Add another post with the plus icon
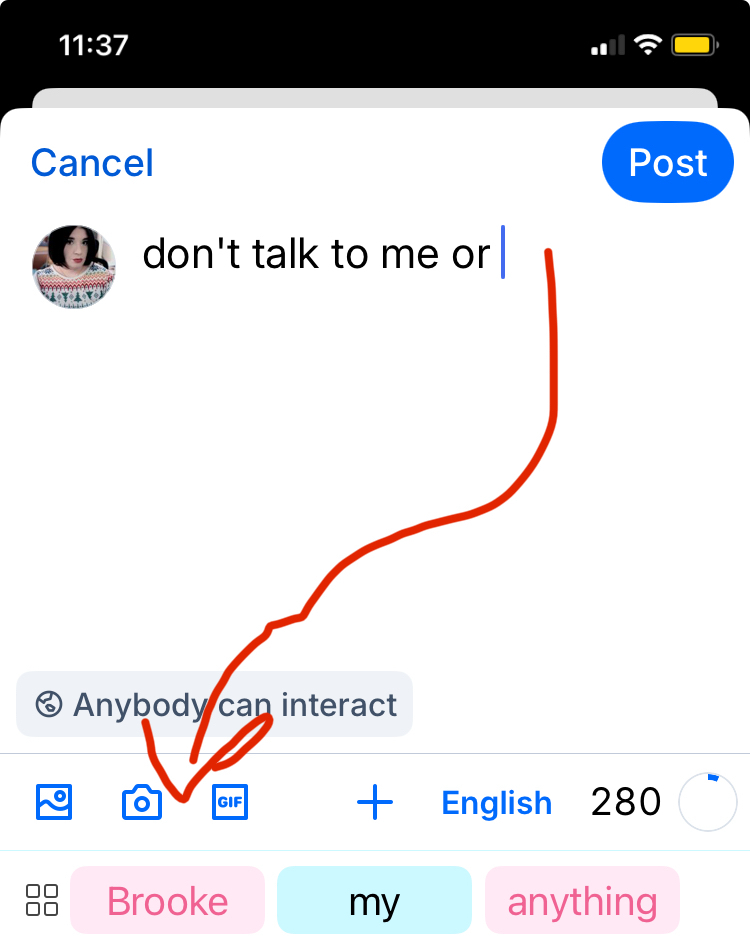This screenshot has width=750, height=949. coord(375,802)
